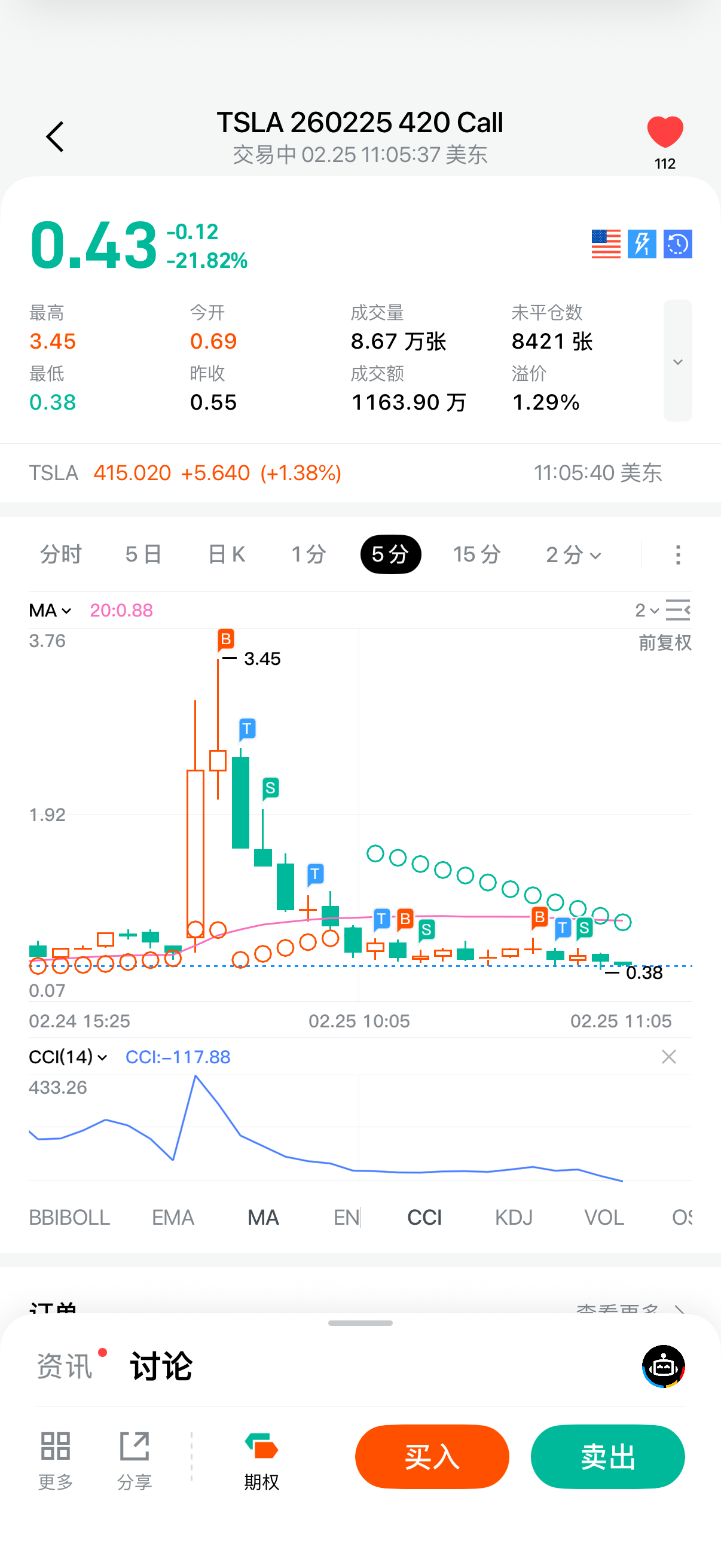Open the chart overflow menu
This screenshot has width=721, height=1568.
pos(678,554)
